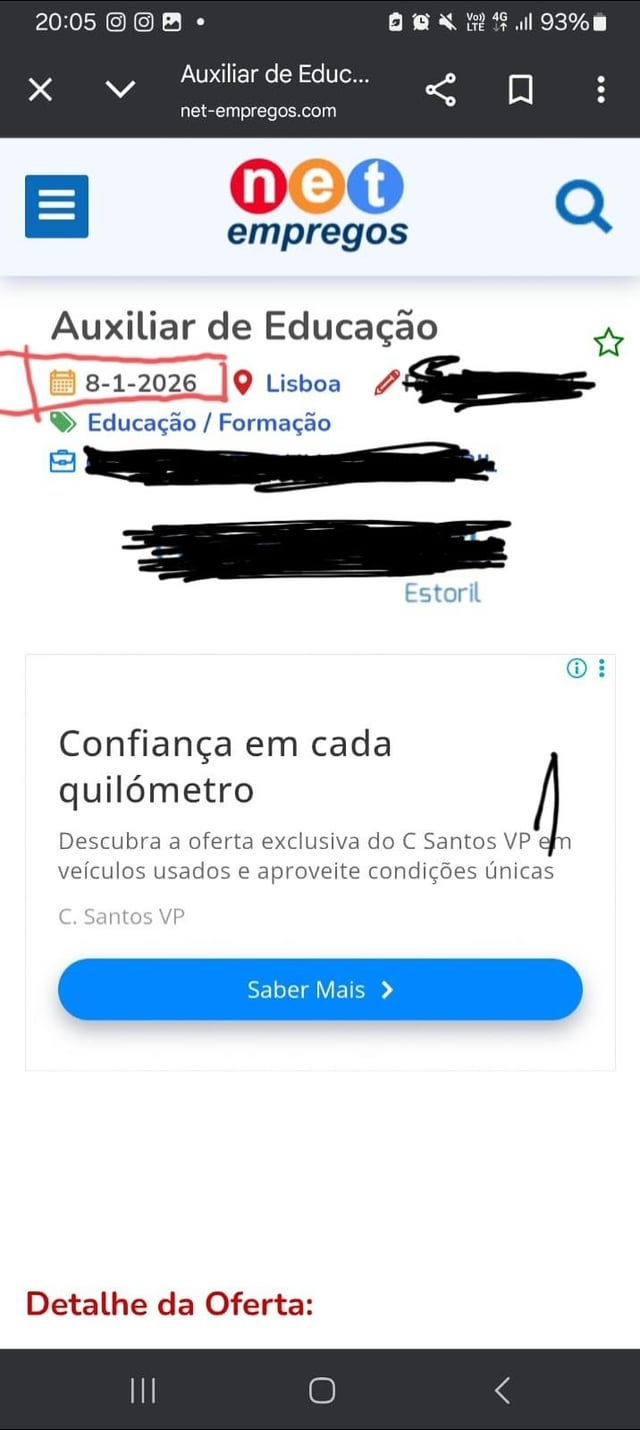Image resolution: width=640 pixels, height=1430 pixels.
Task: Open recent apps from the navigation bar
Action: click(x=143, y=1389)
